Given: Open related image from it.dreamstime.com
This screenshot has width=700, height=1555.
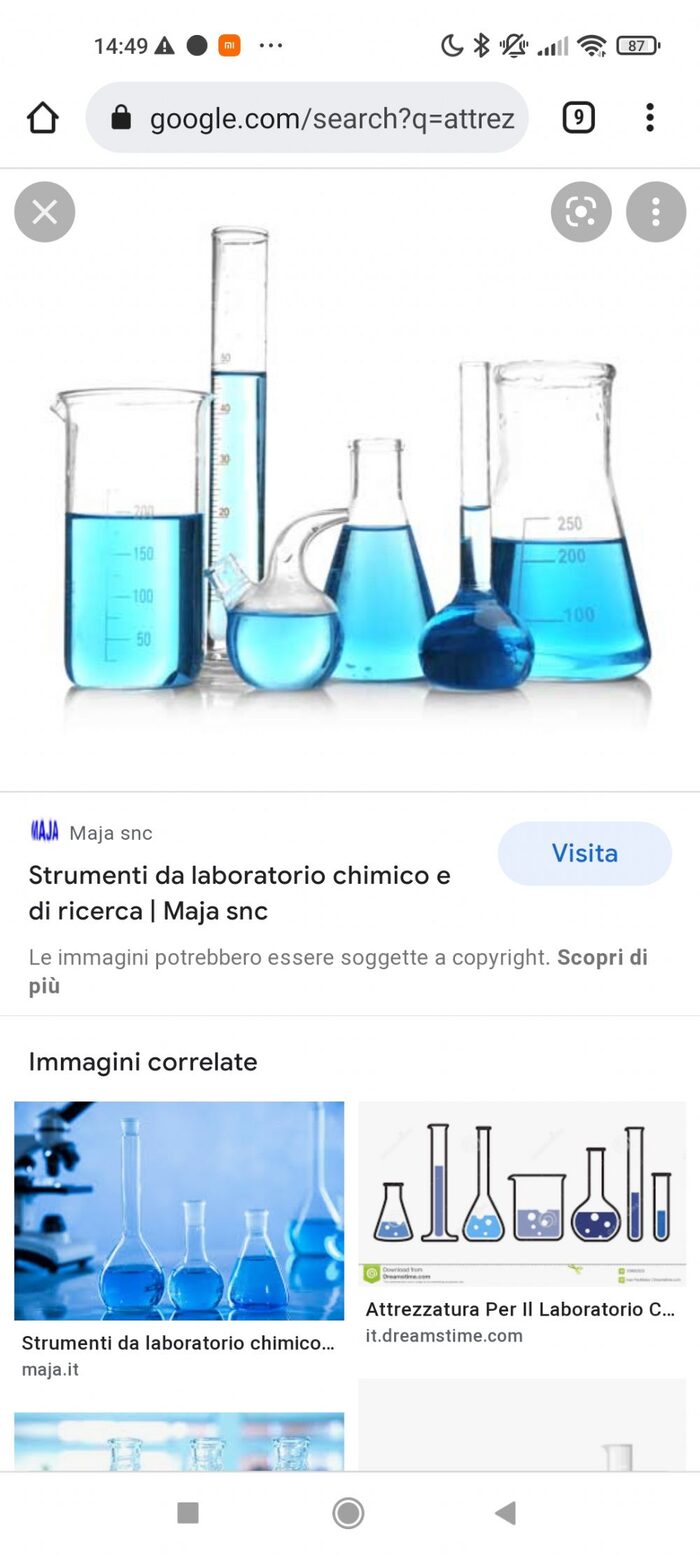Looking at the screenshot, I should tap(521, 1193).
